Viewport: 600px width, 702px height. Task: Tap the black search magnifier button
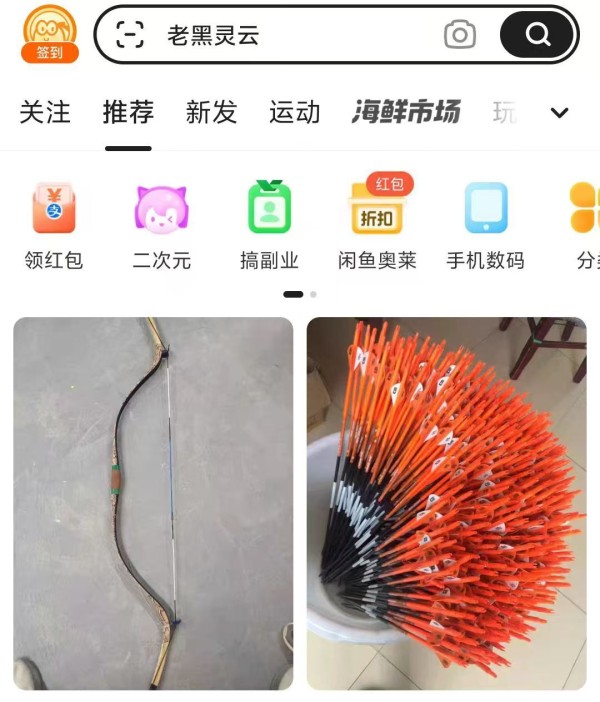[537, 35]
